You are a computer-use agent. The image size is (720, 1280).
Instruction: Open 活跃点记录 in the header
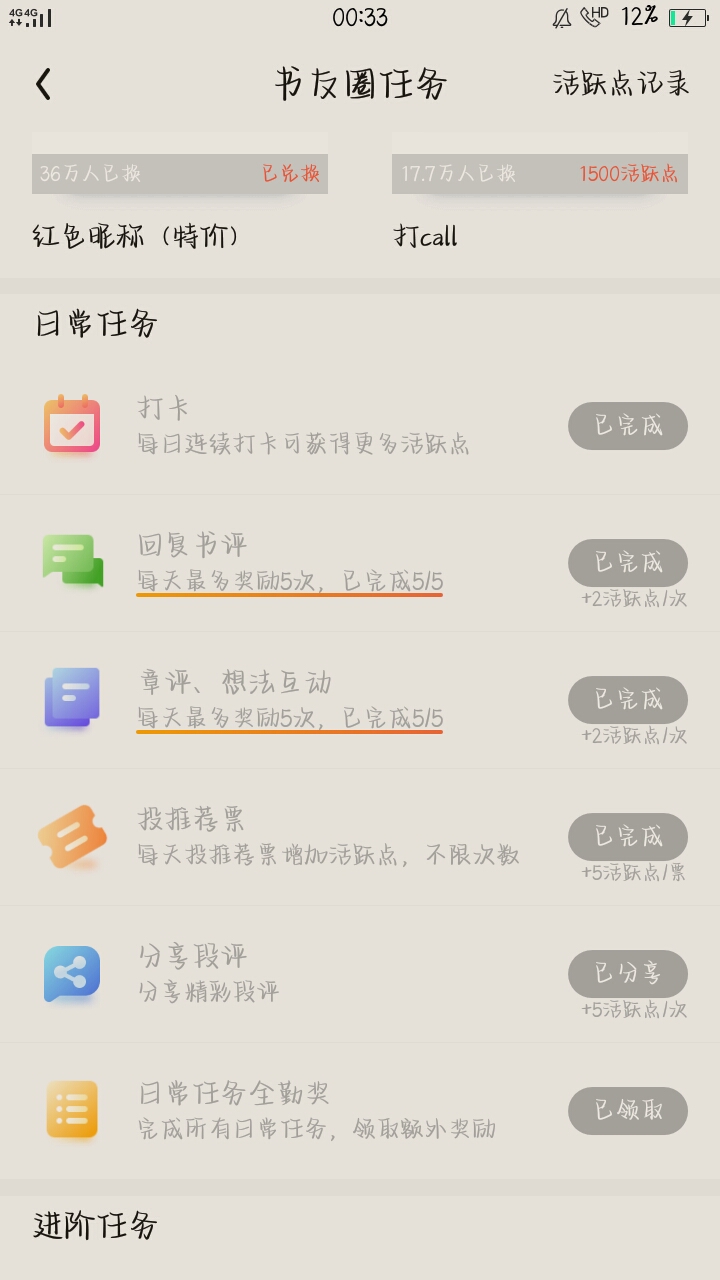click(621, 84)
